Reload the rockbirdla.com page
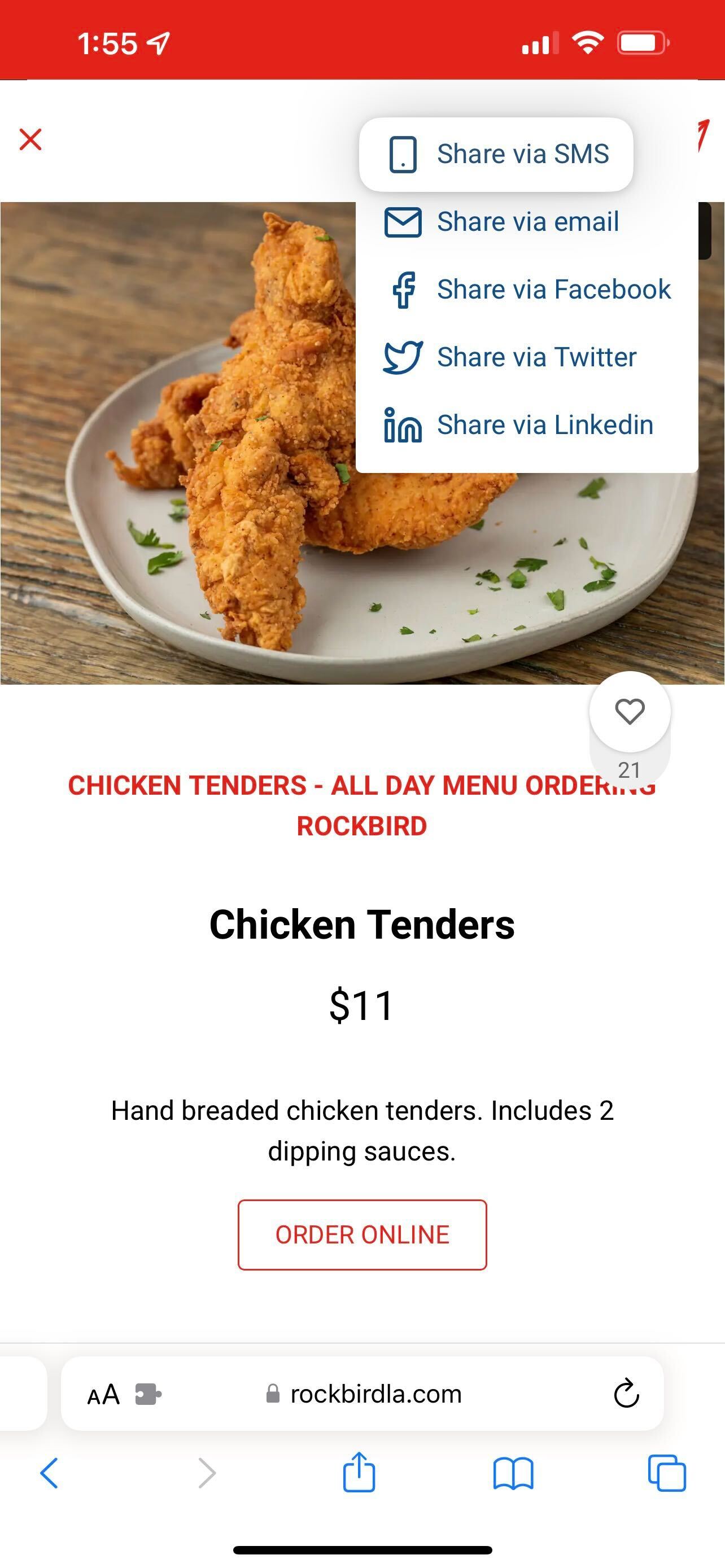 coord(626,1394)
